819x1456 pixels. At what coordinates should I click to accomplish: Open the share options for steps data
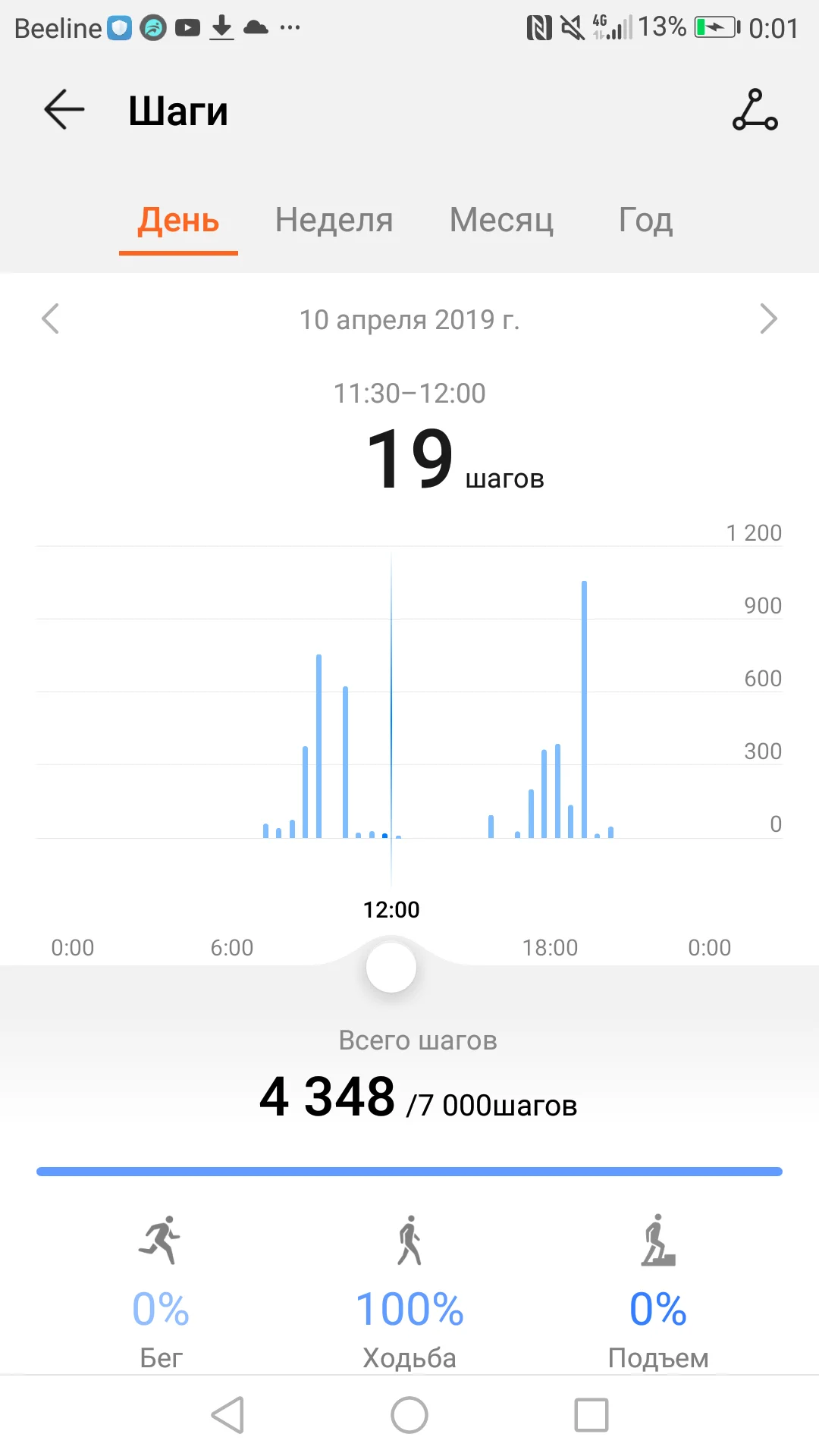click(755, 111)
